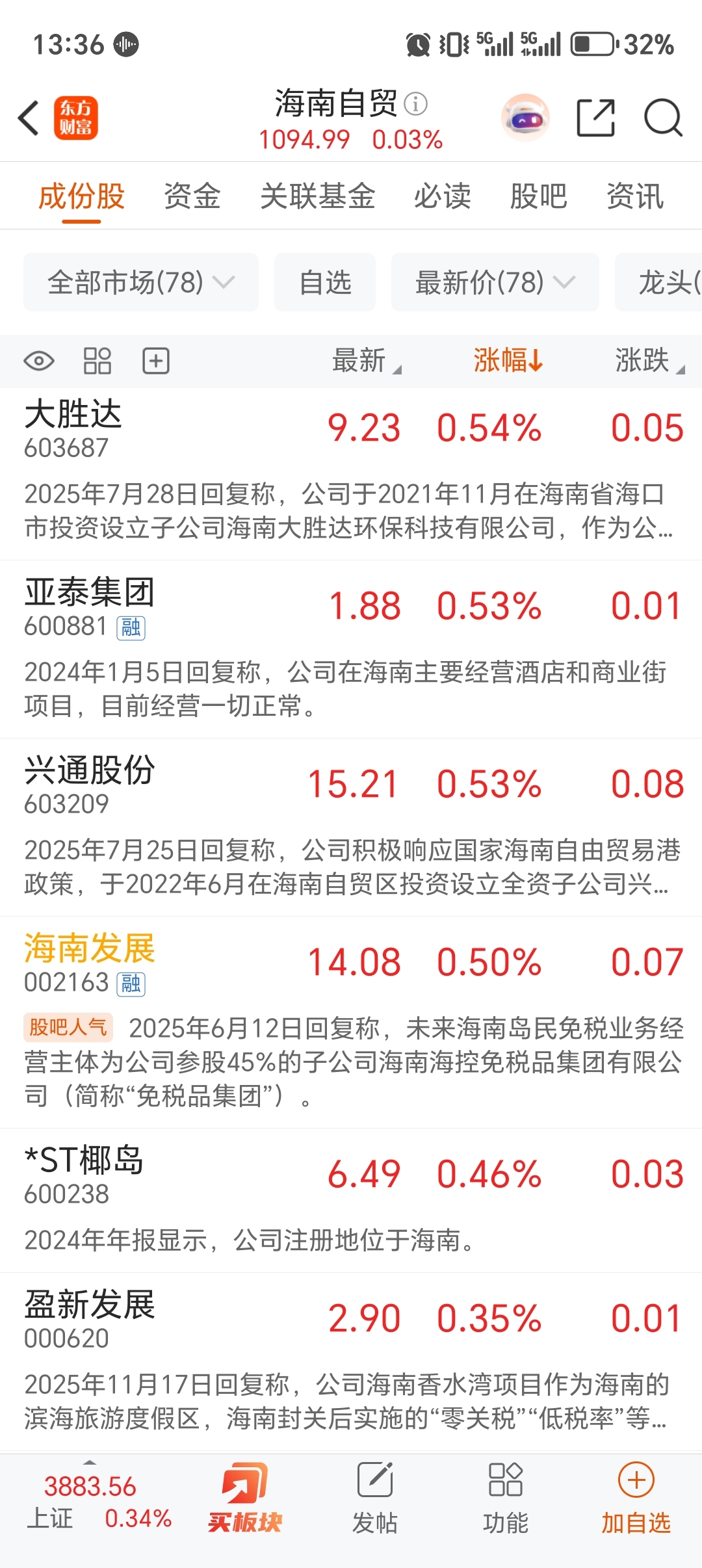Switch to grid layout view
The height and width of the screenshot is (1568, 702).
[97, 361]
